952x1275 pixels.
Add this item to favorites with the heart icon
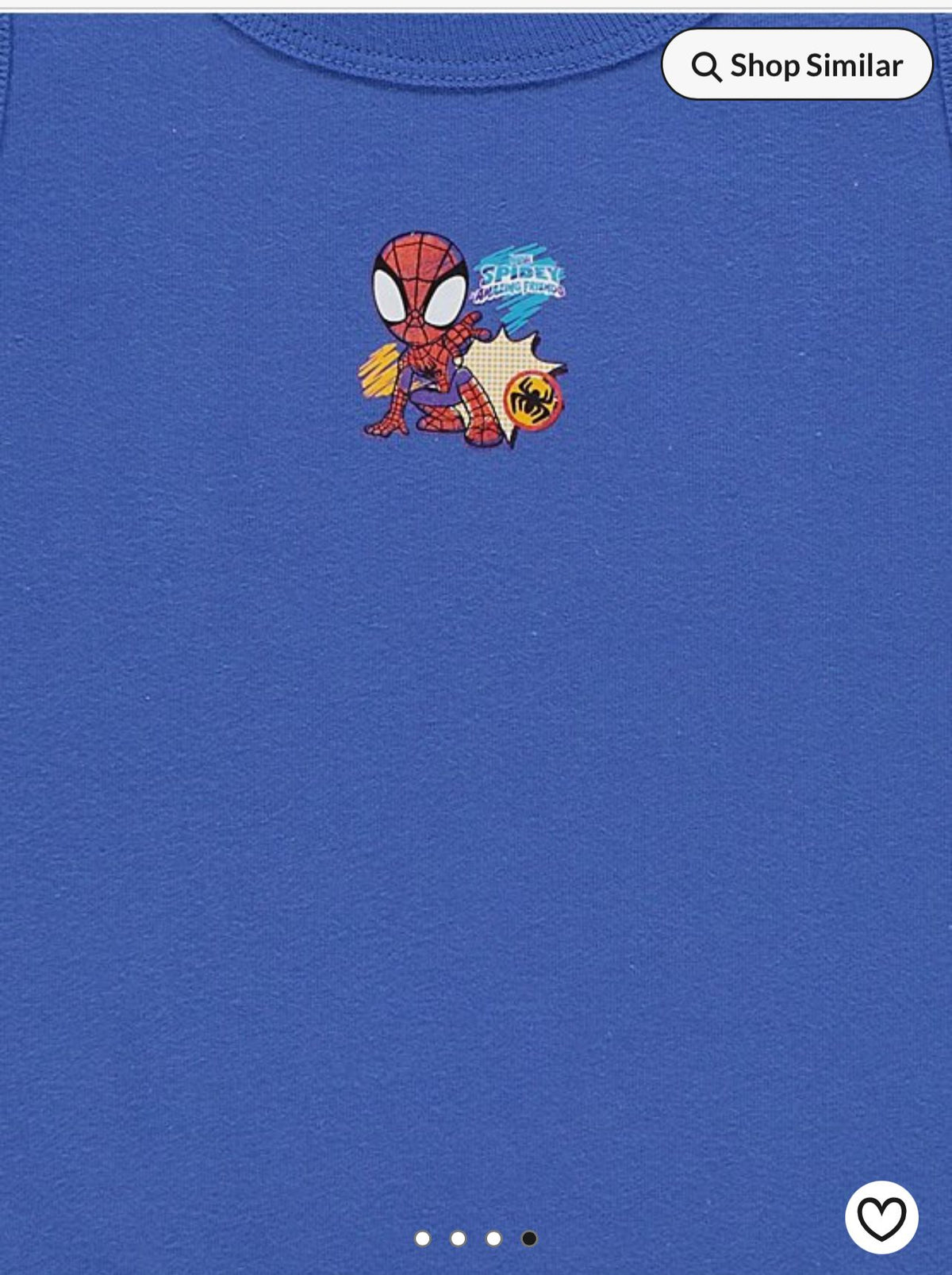[x=881, y=1218]
